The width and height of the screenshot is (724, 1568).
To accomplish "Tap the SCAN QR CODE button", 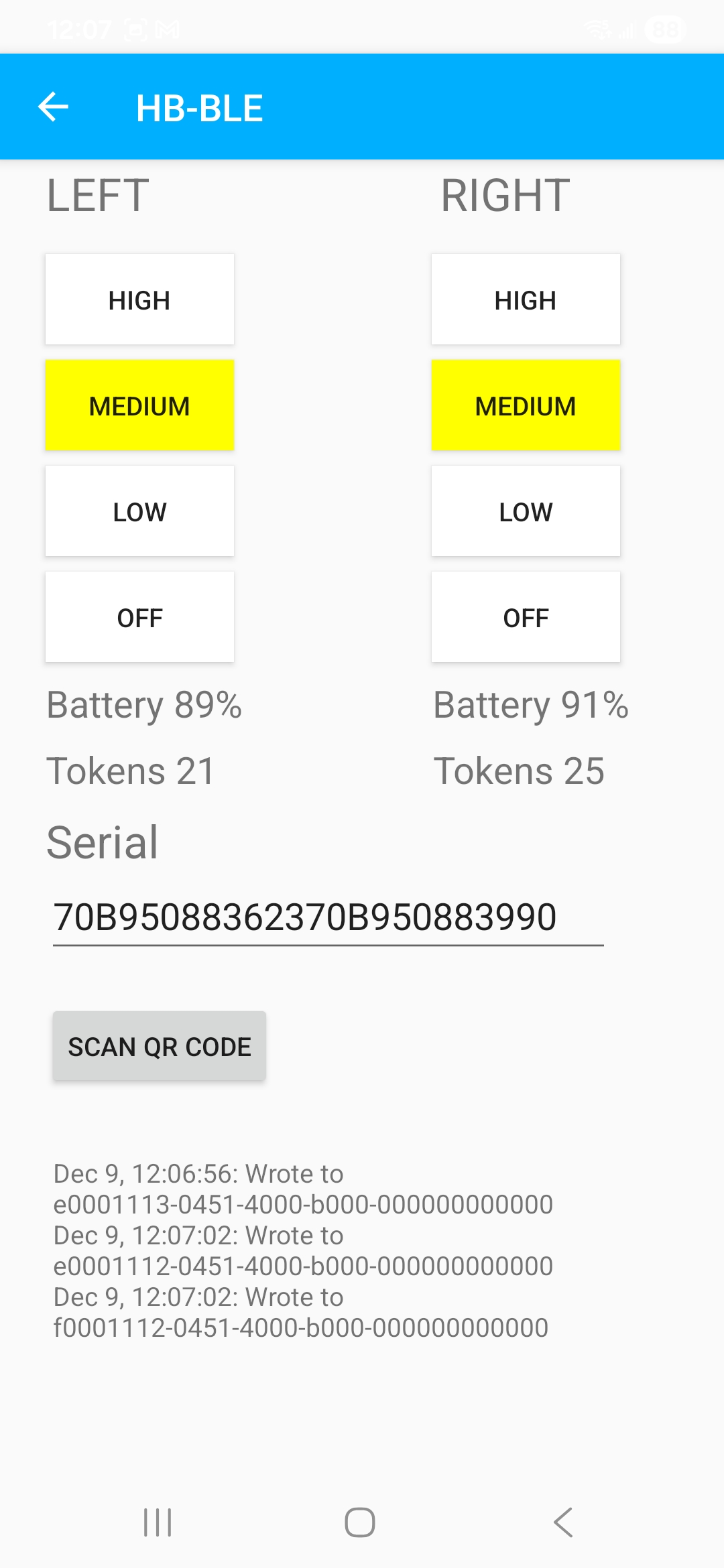I will 160,1046.
